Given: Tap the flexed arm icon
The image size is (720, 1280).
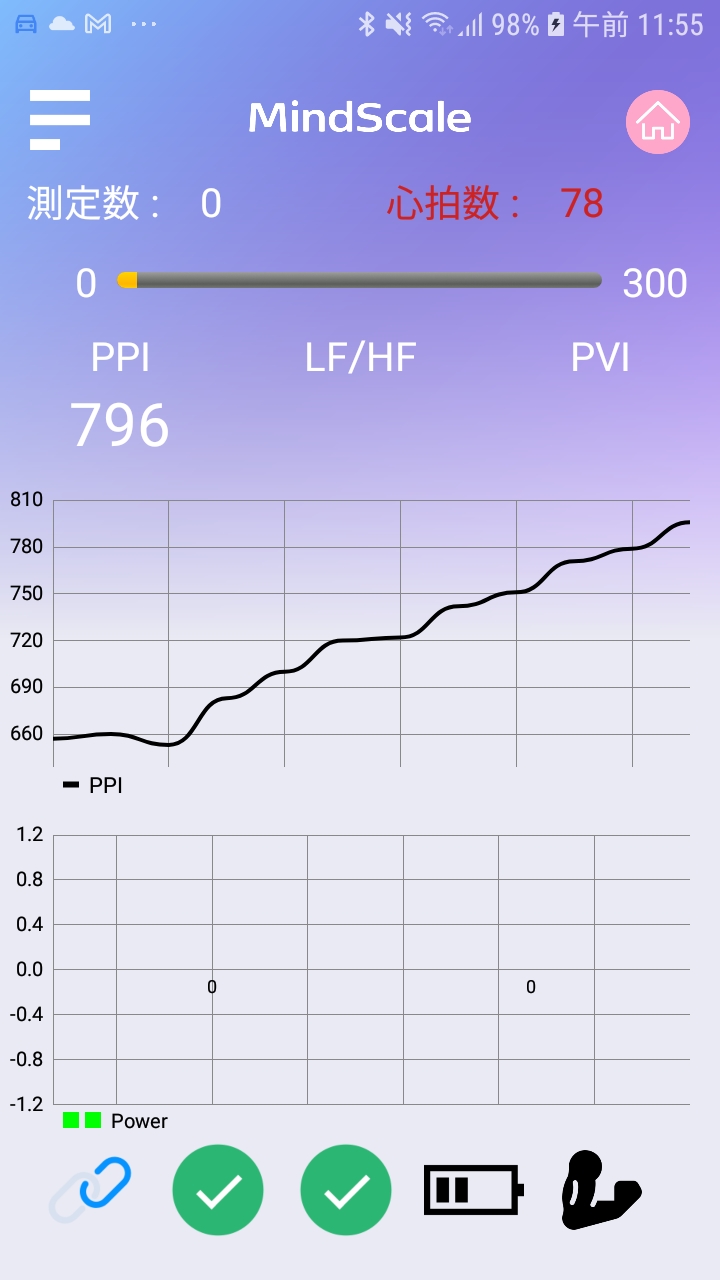Looking at the screenshot, I should tap(600, 1190).
